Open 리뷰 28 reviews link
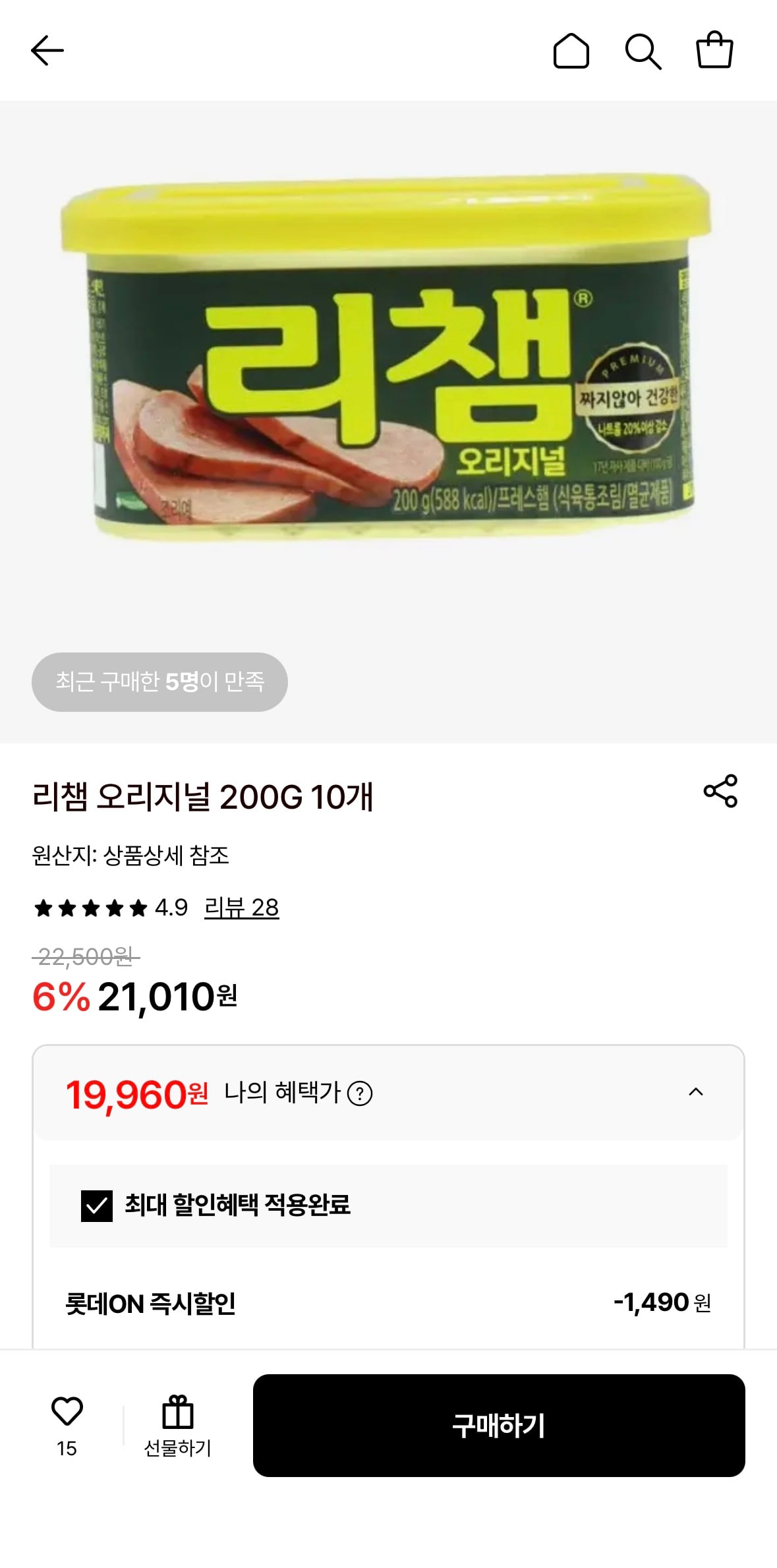The image size is (777, 1568). [241, 907]
